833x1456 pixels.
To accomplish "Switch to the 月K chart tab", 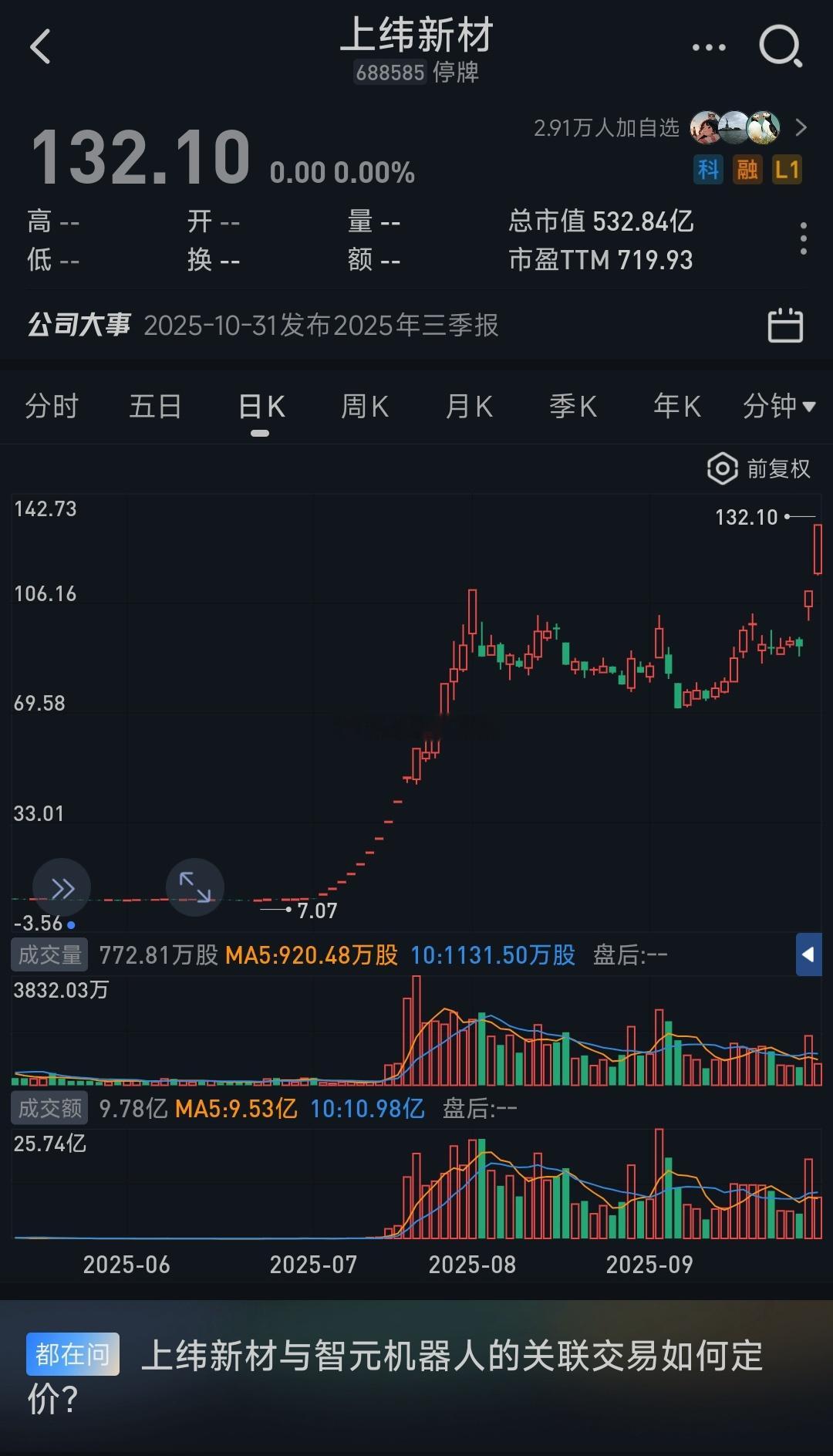I will [x=469, y=406].
